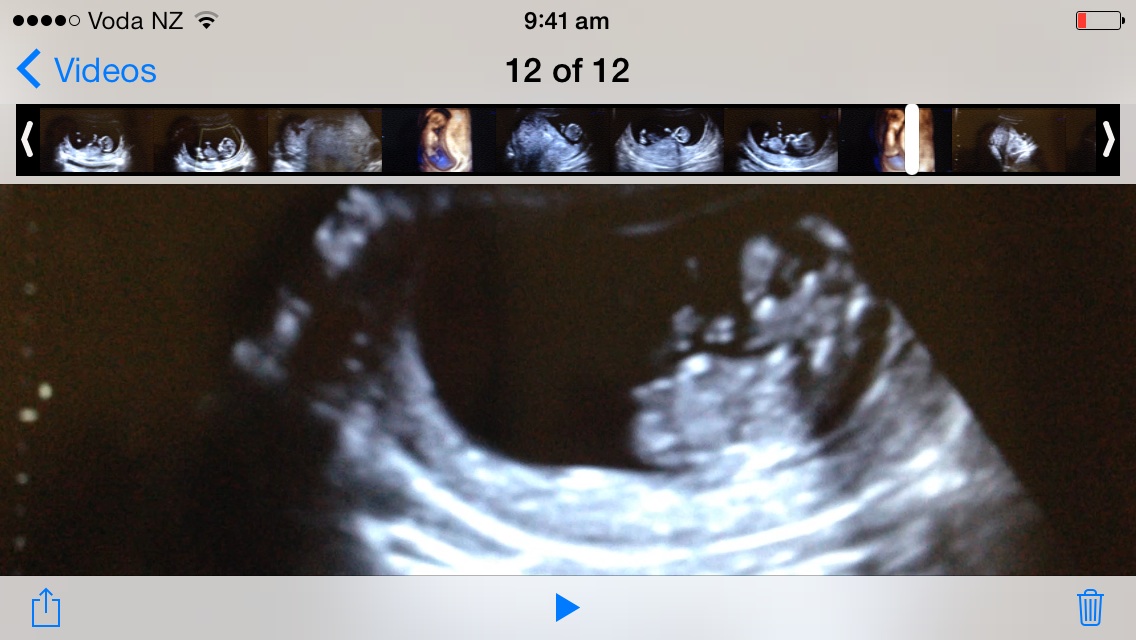Tap the white playhead on the filmstrip
The image size is (1136, 640).
(912, 140)
